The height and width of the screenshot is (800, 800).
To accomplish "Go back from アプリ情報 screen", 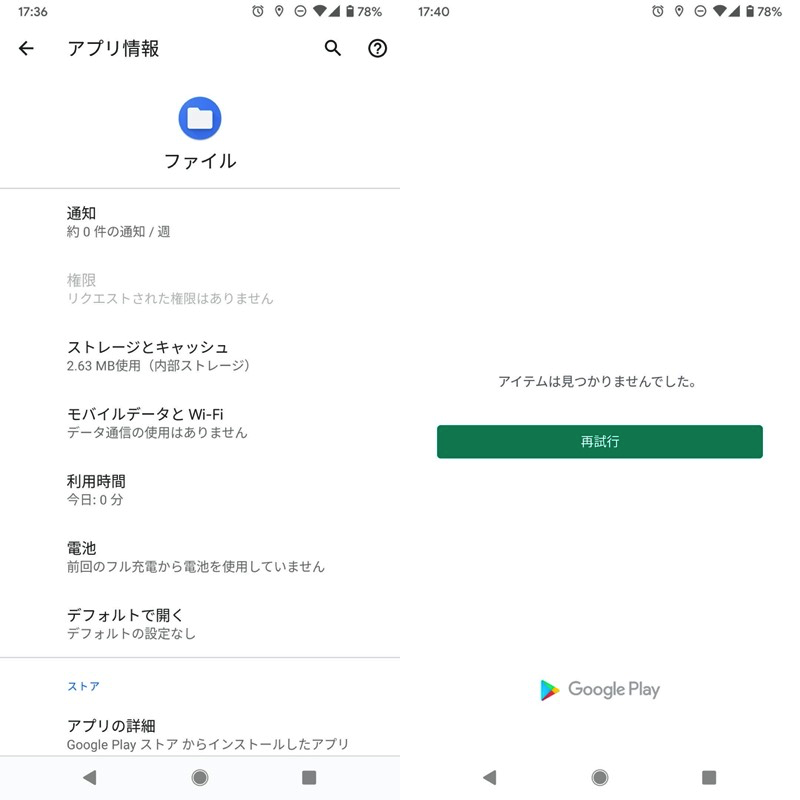I will (26, 48).
